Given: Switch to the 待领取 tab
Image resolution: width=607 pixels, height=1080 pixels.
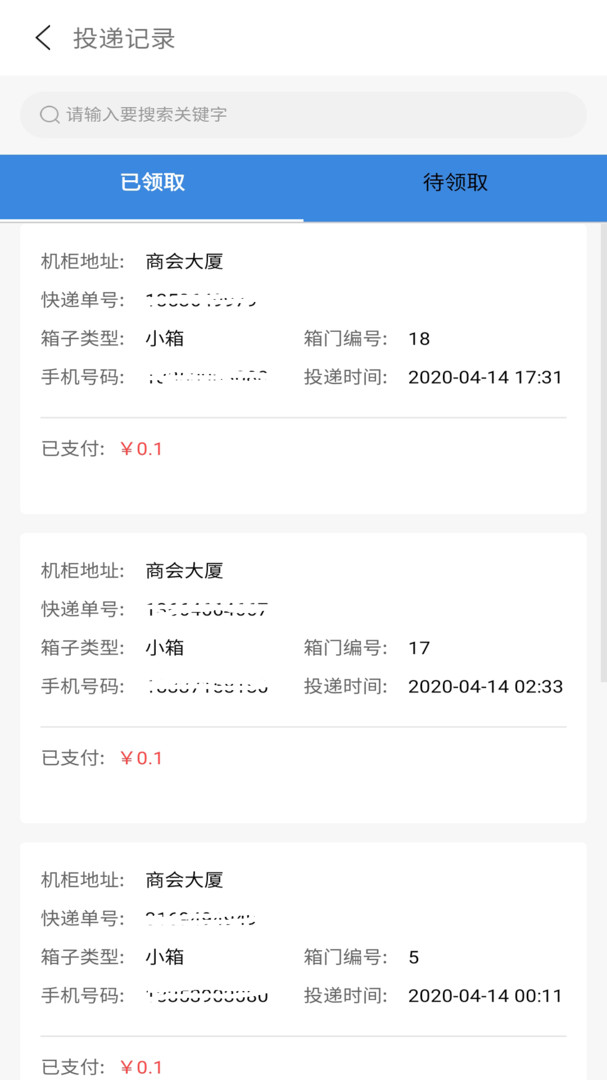Looking at the screenshot, I should coord(455,183).
